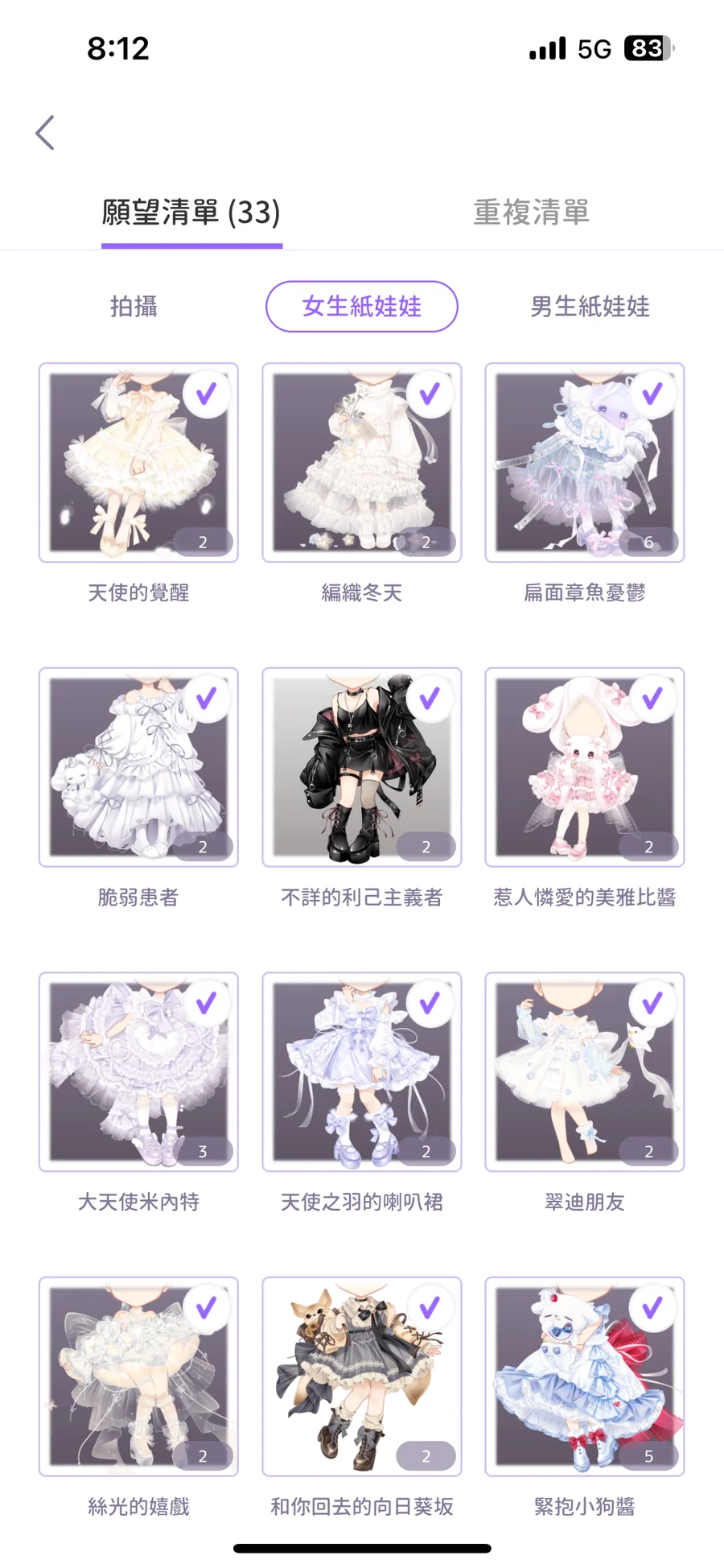
Task: Toggle the checkmark on 緊抱小狗醬
Action: (x=652, y=1307)
